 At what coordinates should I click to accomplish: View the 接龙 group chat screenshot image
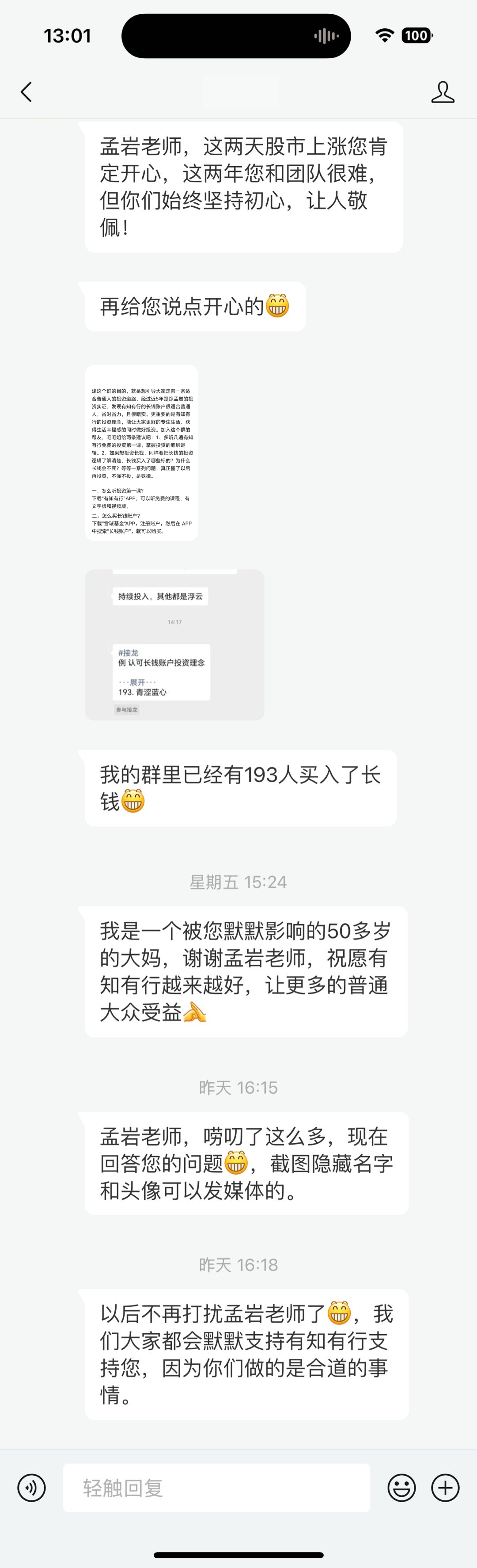[x=174, y=645]
